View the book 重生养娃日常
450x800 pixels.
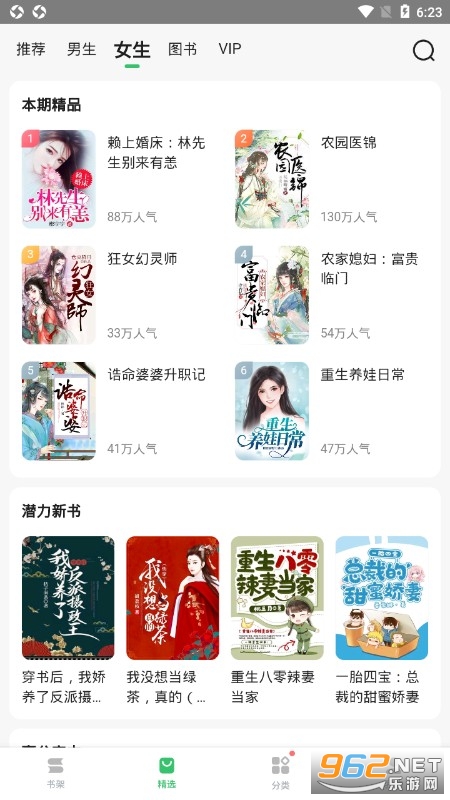tap(332, 411)
